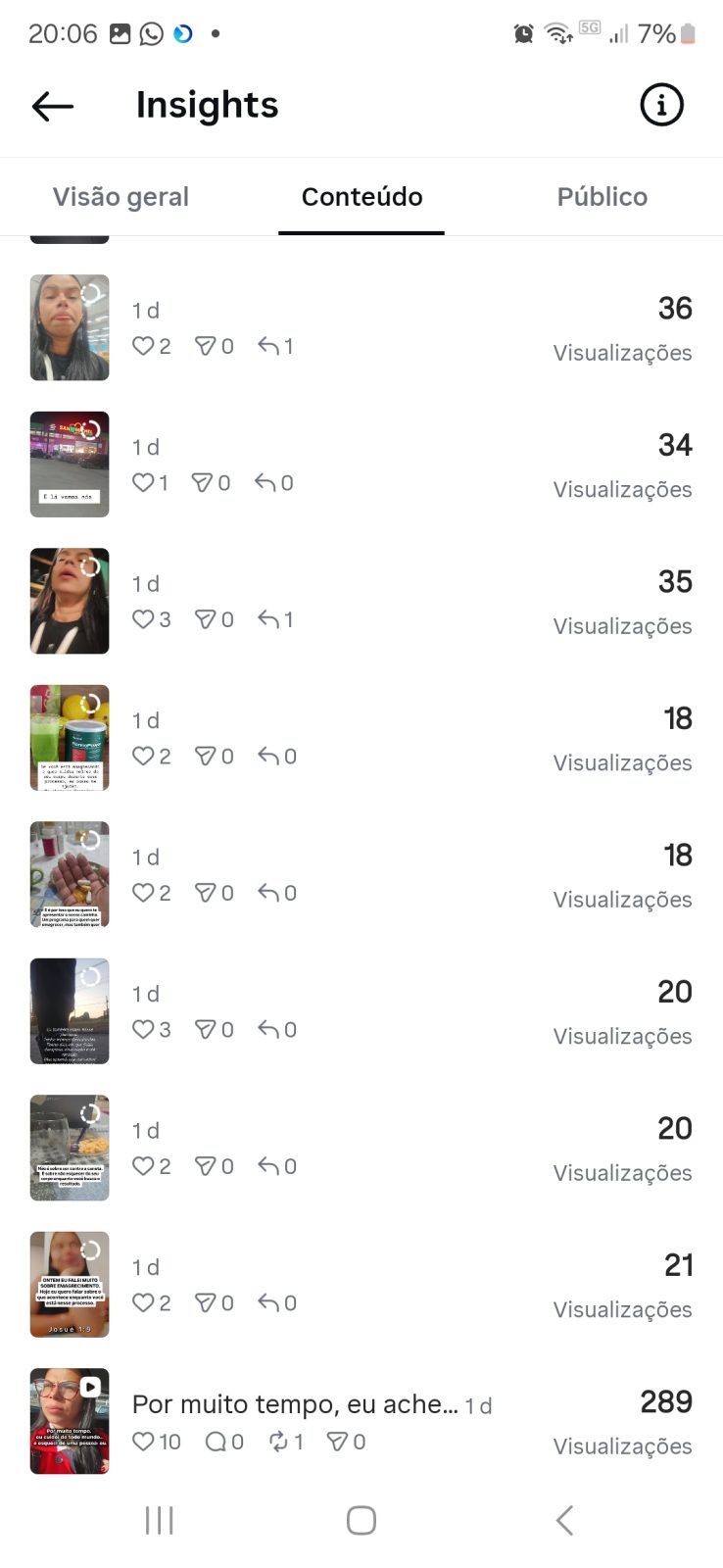
Task: Open the post 'Por muito tempo, eu ache…'
Action: (361, 1421)
